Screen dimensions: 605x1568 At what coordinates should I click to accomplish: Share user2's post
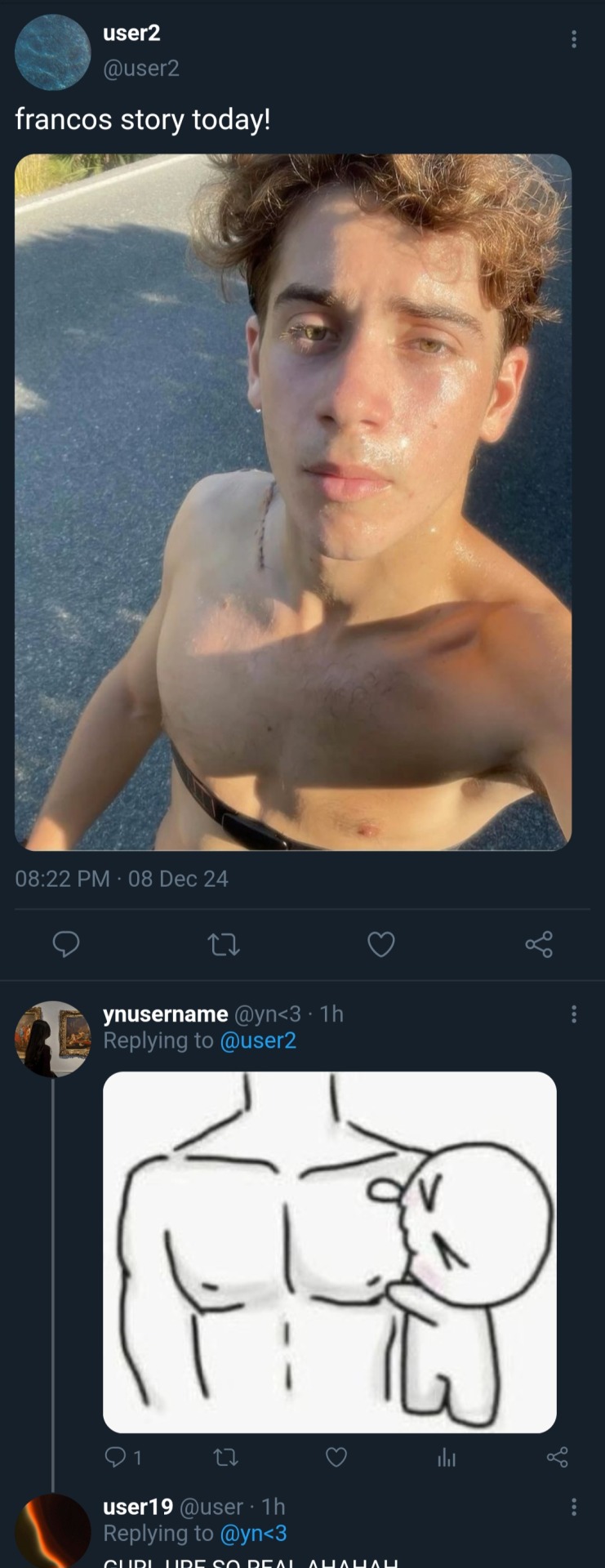539,944
